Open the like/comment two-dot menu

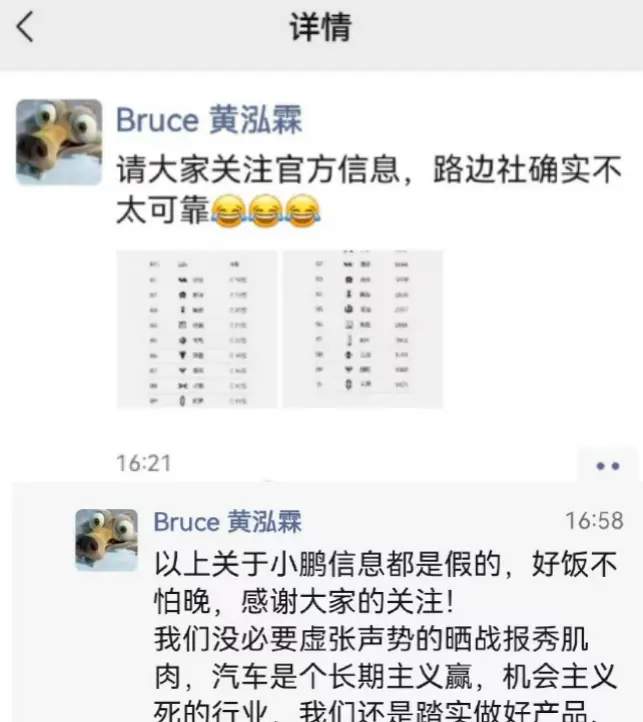[x=607, y=466]
